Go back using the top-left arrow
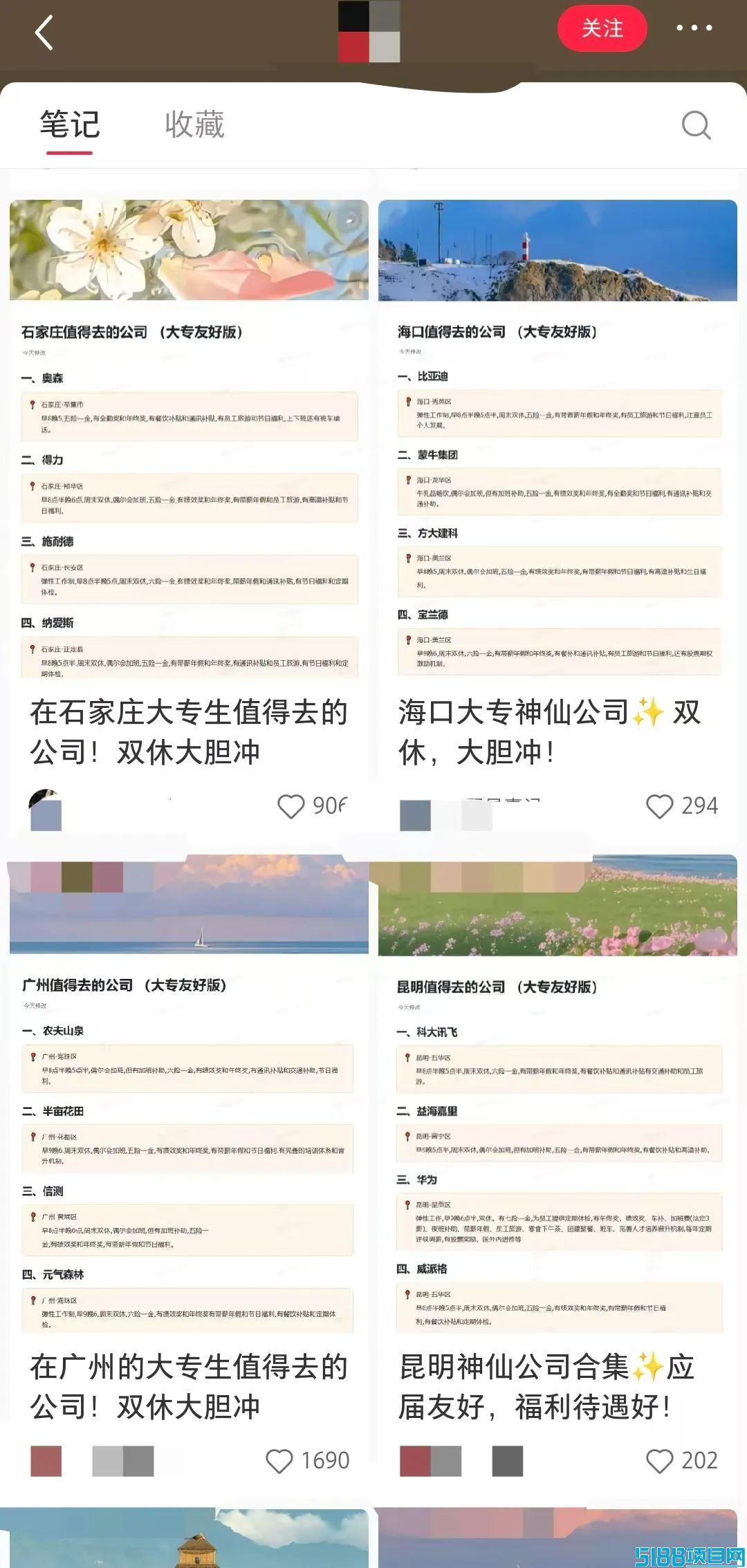This screenshot has height=1568, width=747. click(44, 32)
